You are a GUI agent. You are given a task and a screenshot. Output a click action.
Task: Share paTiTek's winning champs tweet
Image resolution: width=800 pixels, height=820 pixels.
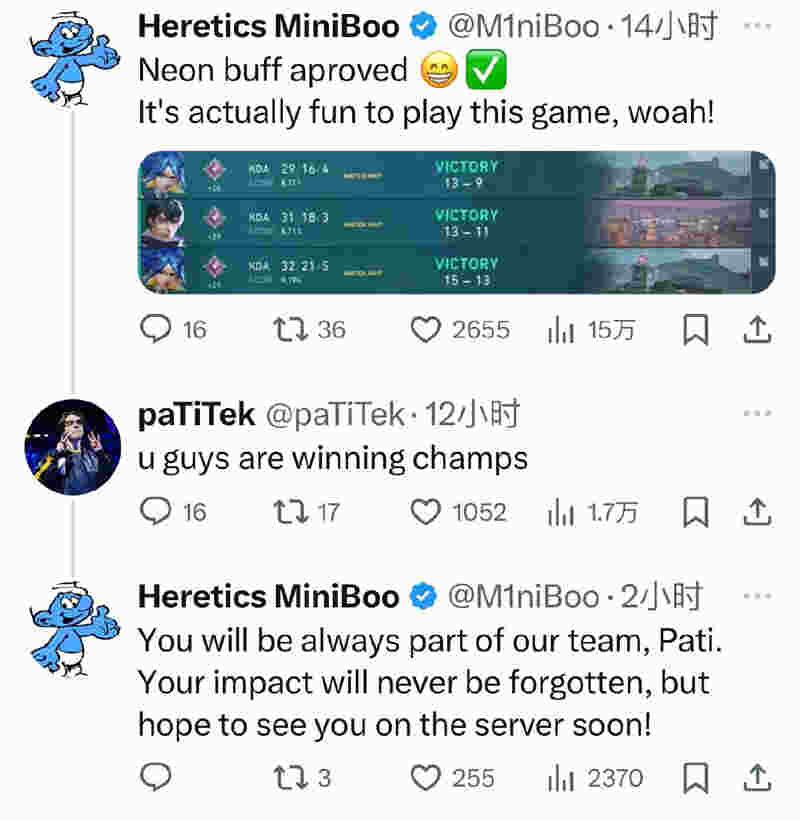tap(758, 512)
